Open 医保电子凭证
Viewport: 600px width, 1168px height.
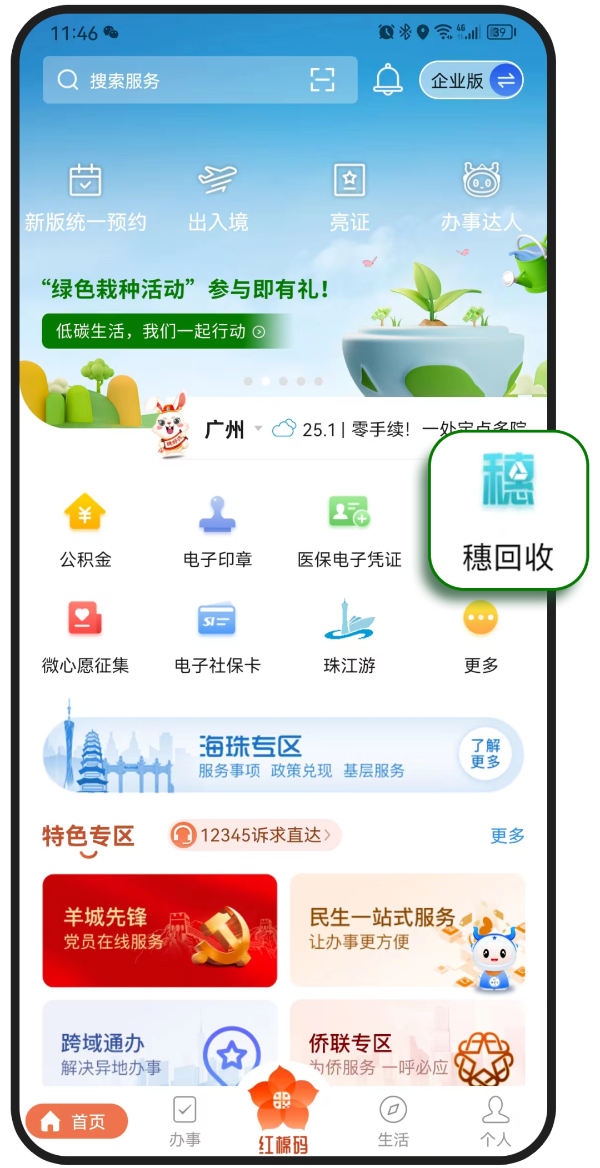(349, 531)
